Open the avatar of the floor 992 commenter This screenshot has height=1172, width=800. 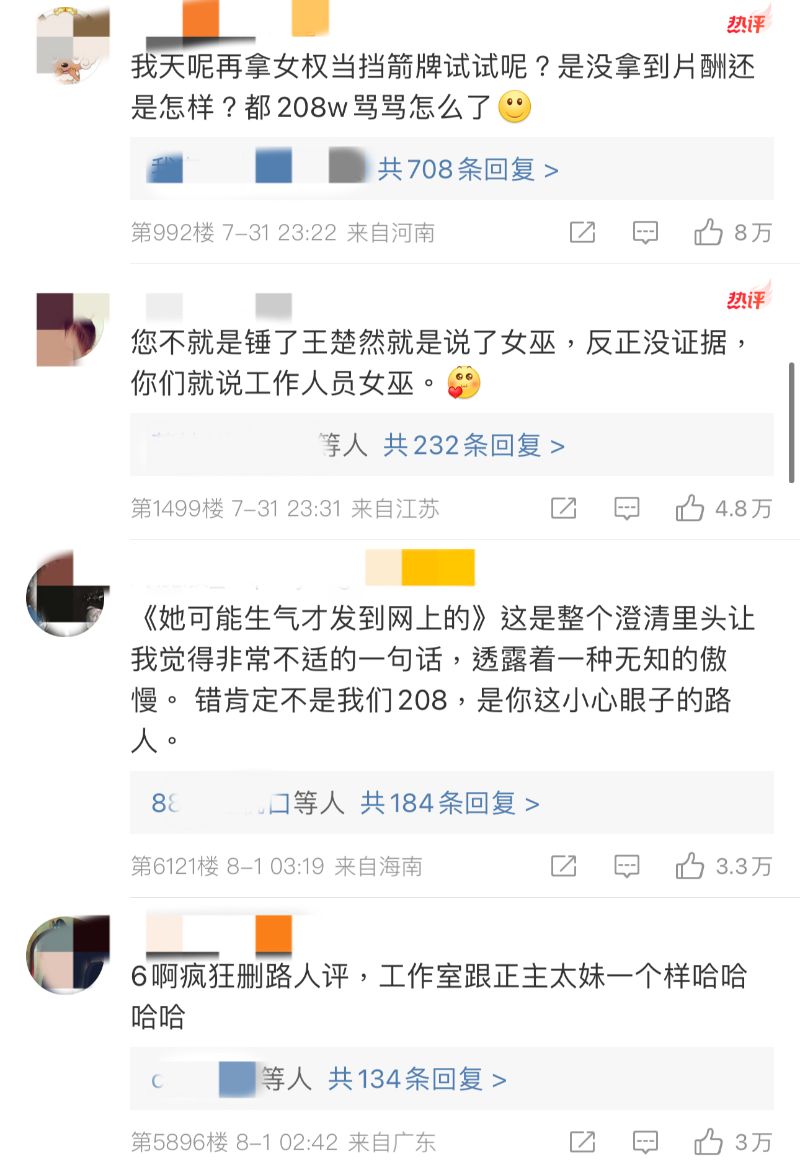[73, 41]
